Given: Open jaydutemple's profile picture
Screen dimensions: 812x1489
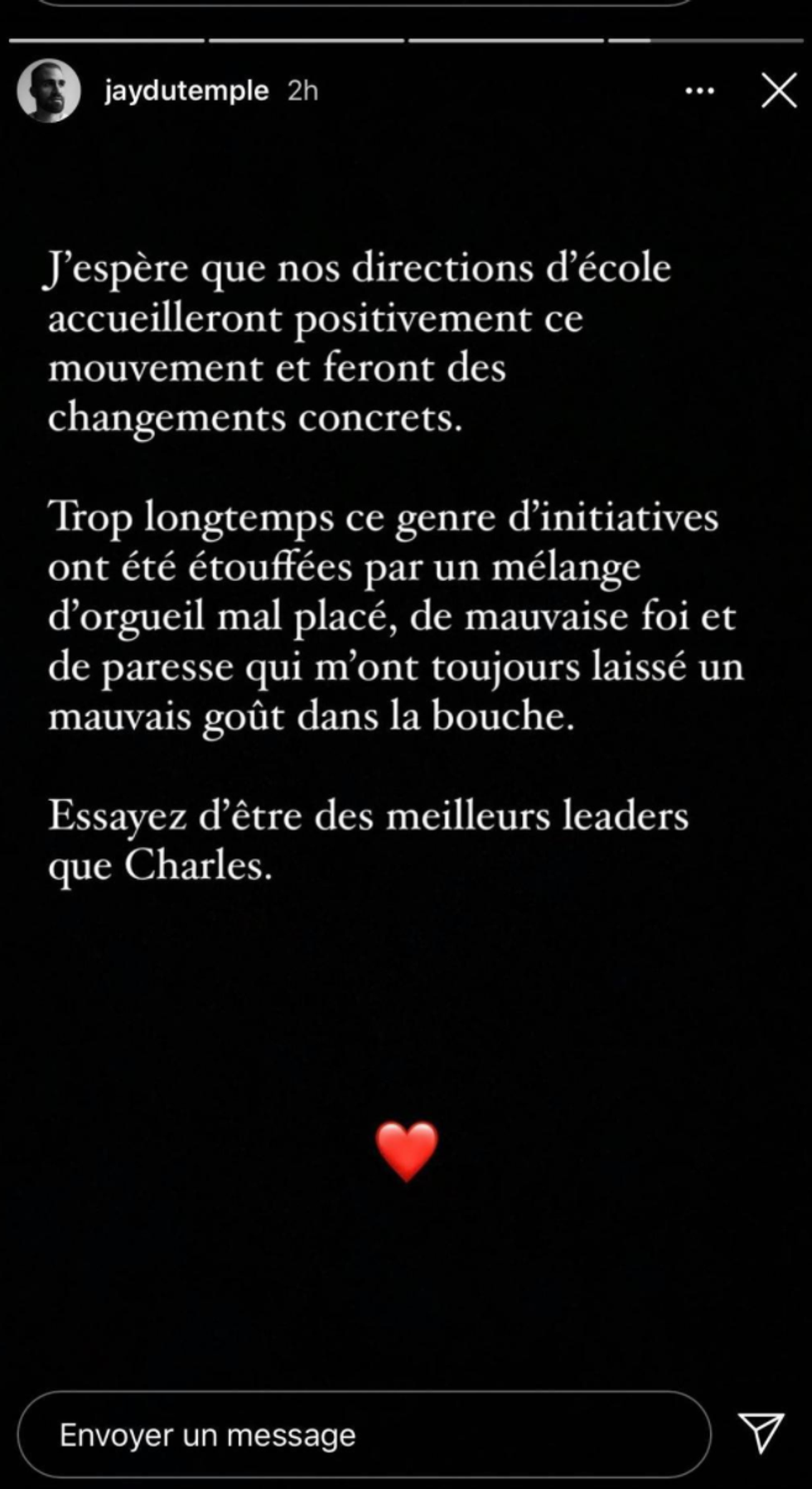Looking at the screenshot, I should pos(49,91).
